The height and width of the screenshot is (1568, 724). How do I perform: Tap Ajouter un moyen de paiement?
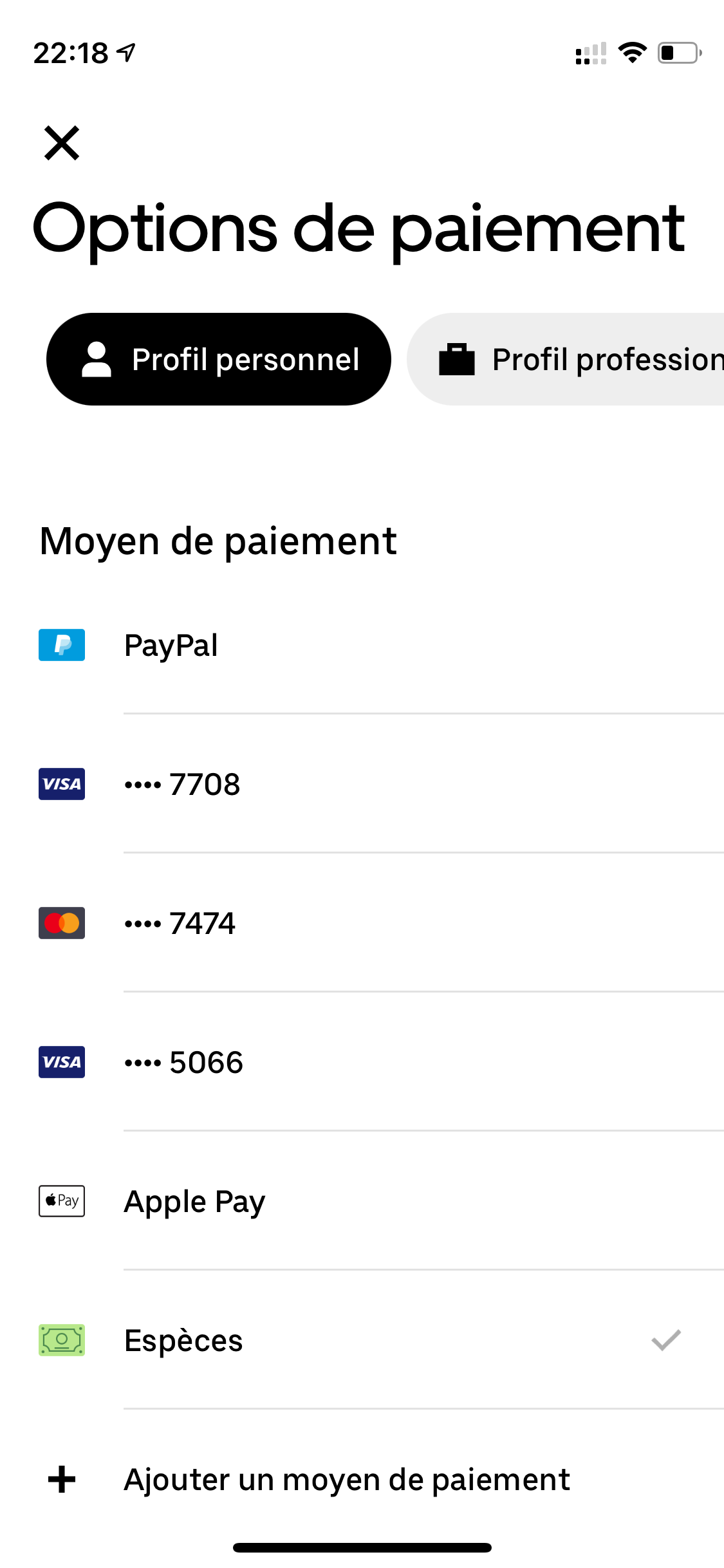[362, 1479]
